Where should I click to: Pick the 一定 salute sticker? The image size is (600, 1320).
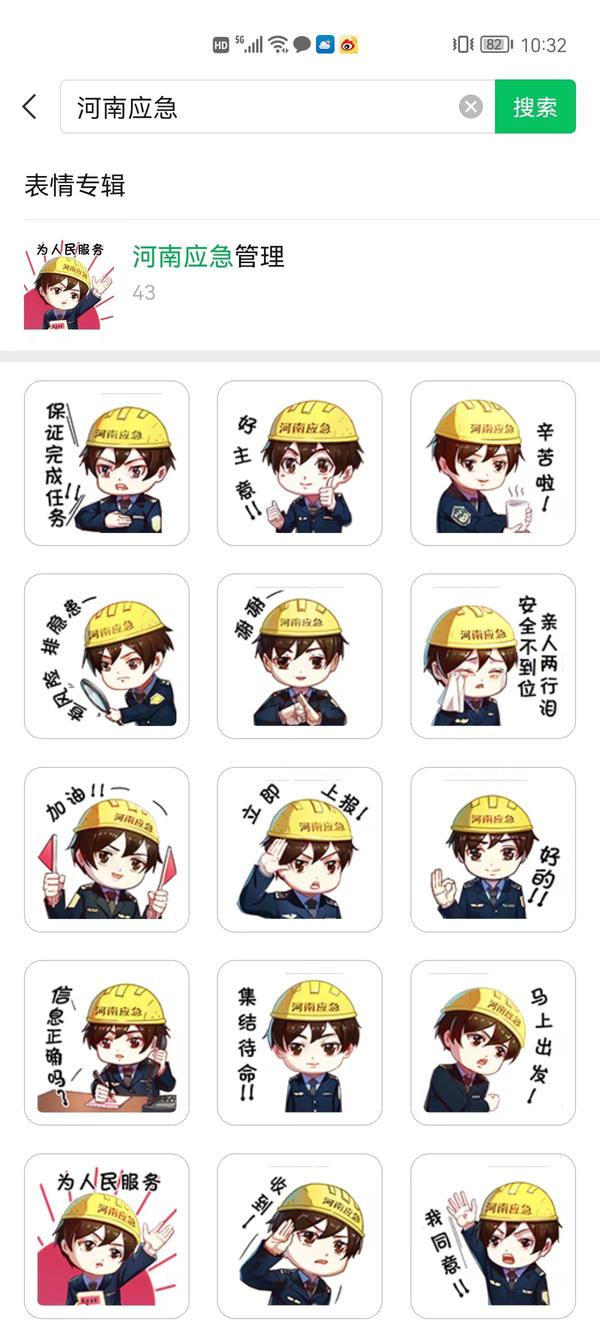coord(300,1235)
